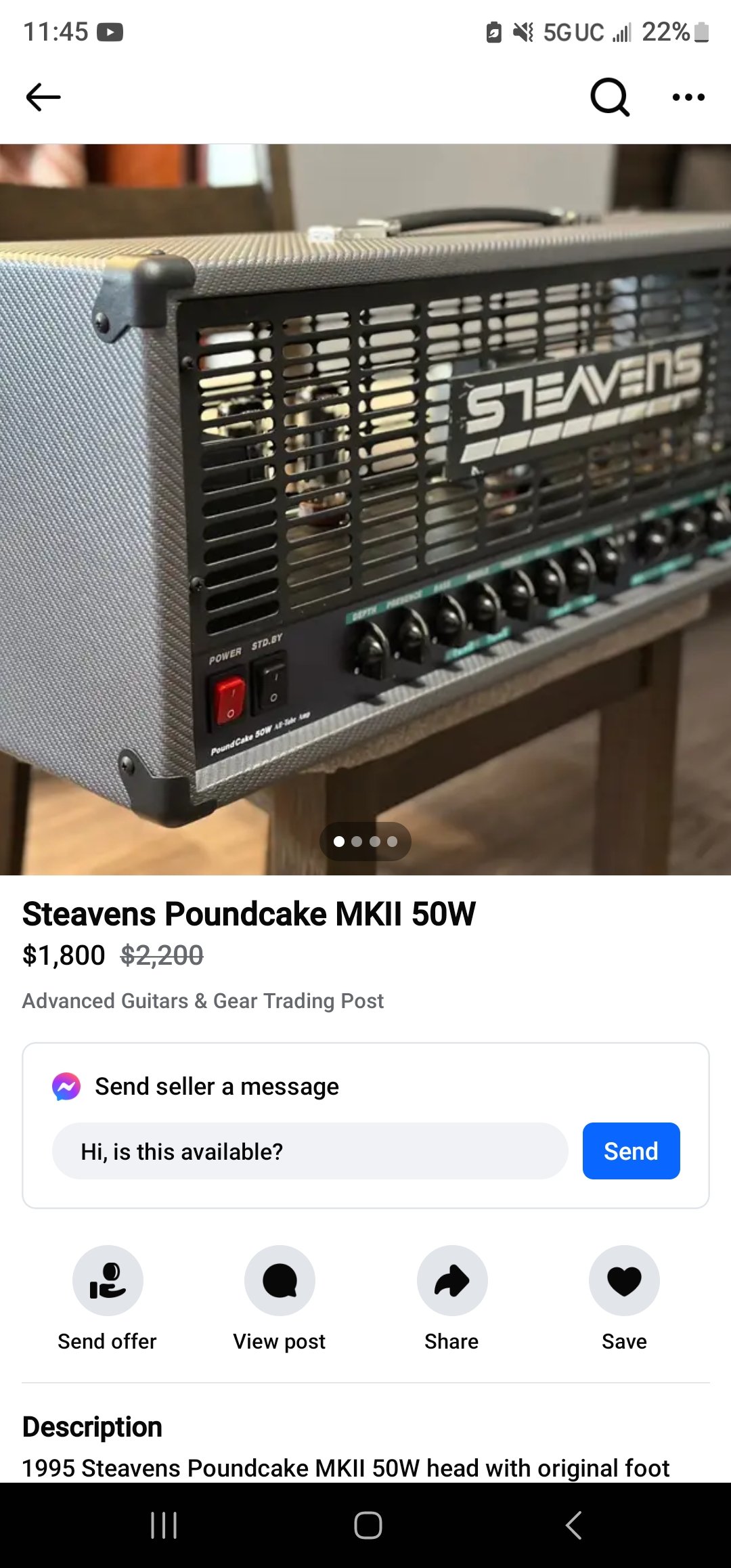Screen dimensions: 731x1568
Task: Open Advanced Guitars & Gear Trading Post group
Action: pyautogui.click(x=202, y=1001)
